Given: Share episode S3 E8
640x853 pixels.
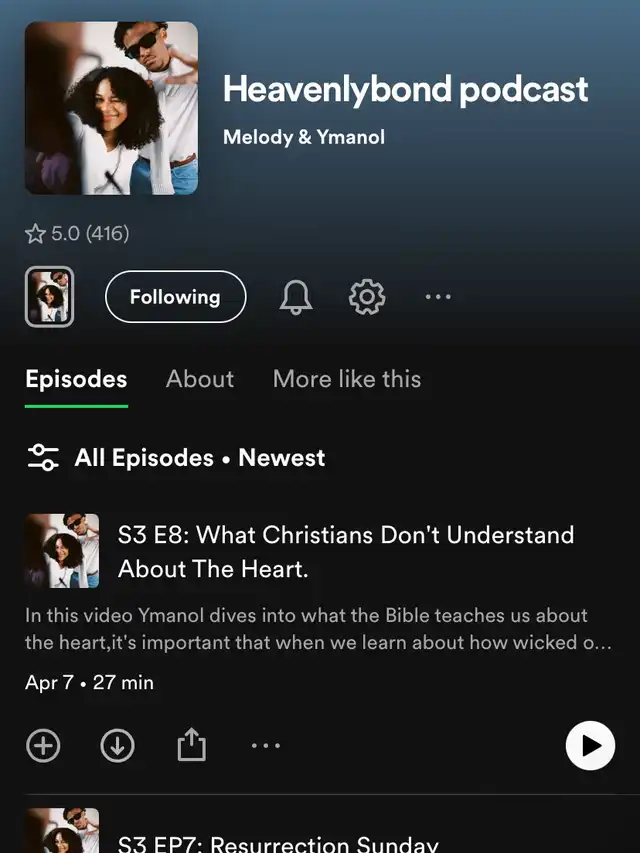Looking at the screenshot, I should click(191, 746).
